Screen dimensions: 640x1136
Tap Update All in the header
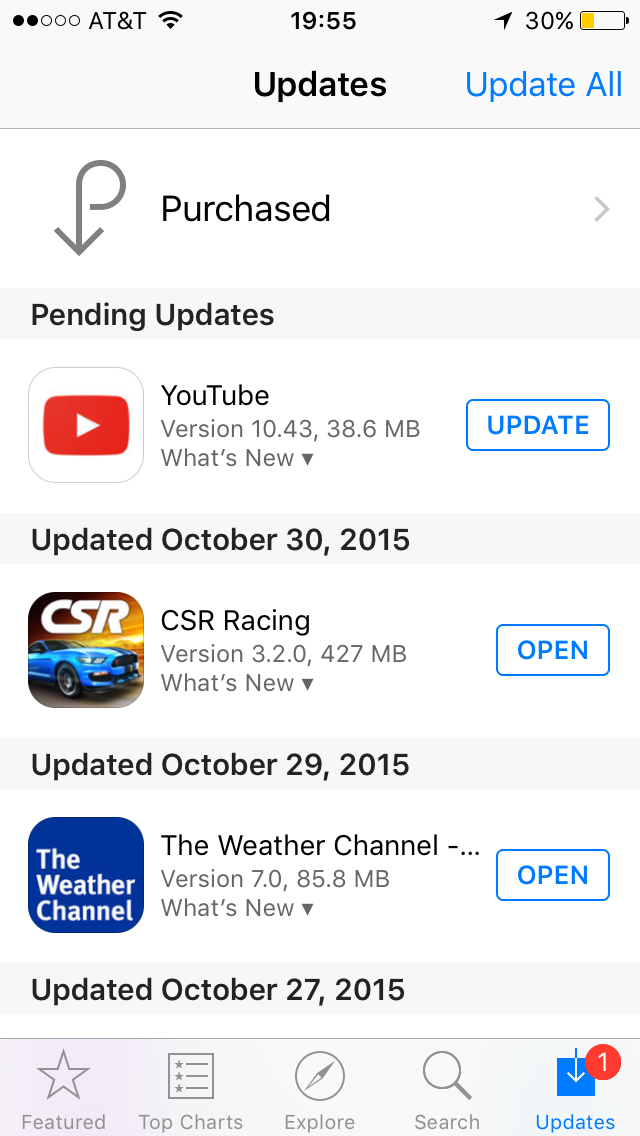(x=544, y=85)
